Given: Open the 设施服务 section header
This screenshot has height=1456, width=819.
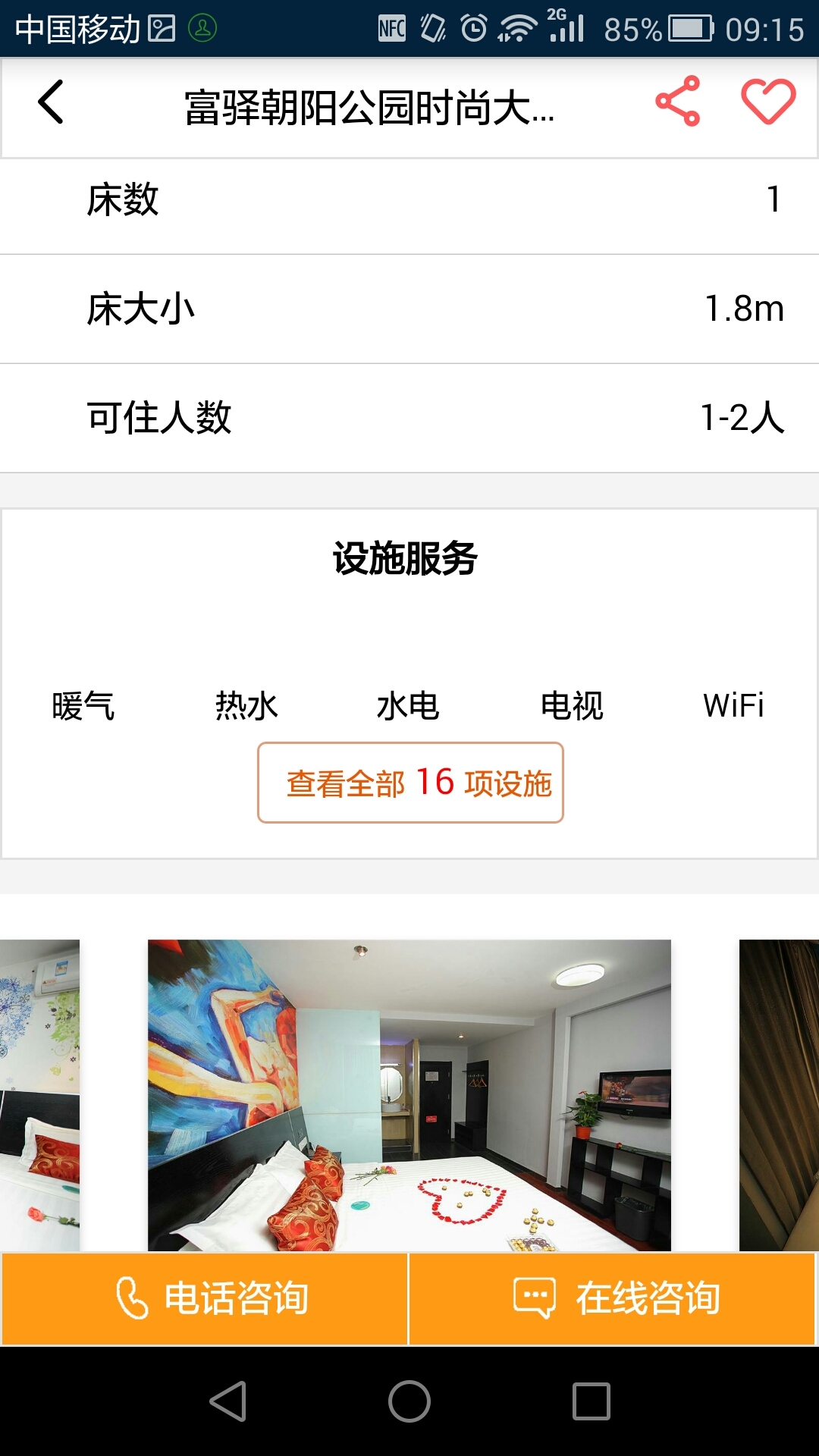Looking at the screenshot, I should click(x=409, y=557).
